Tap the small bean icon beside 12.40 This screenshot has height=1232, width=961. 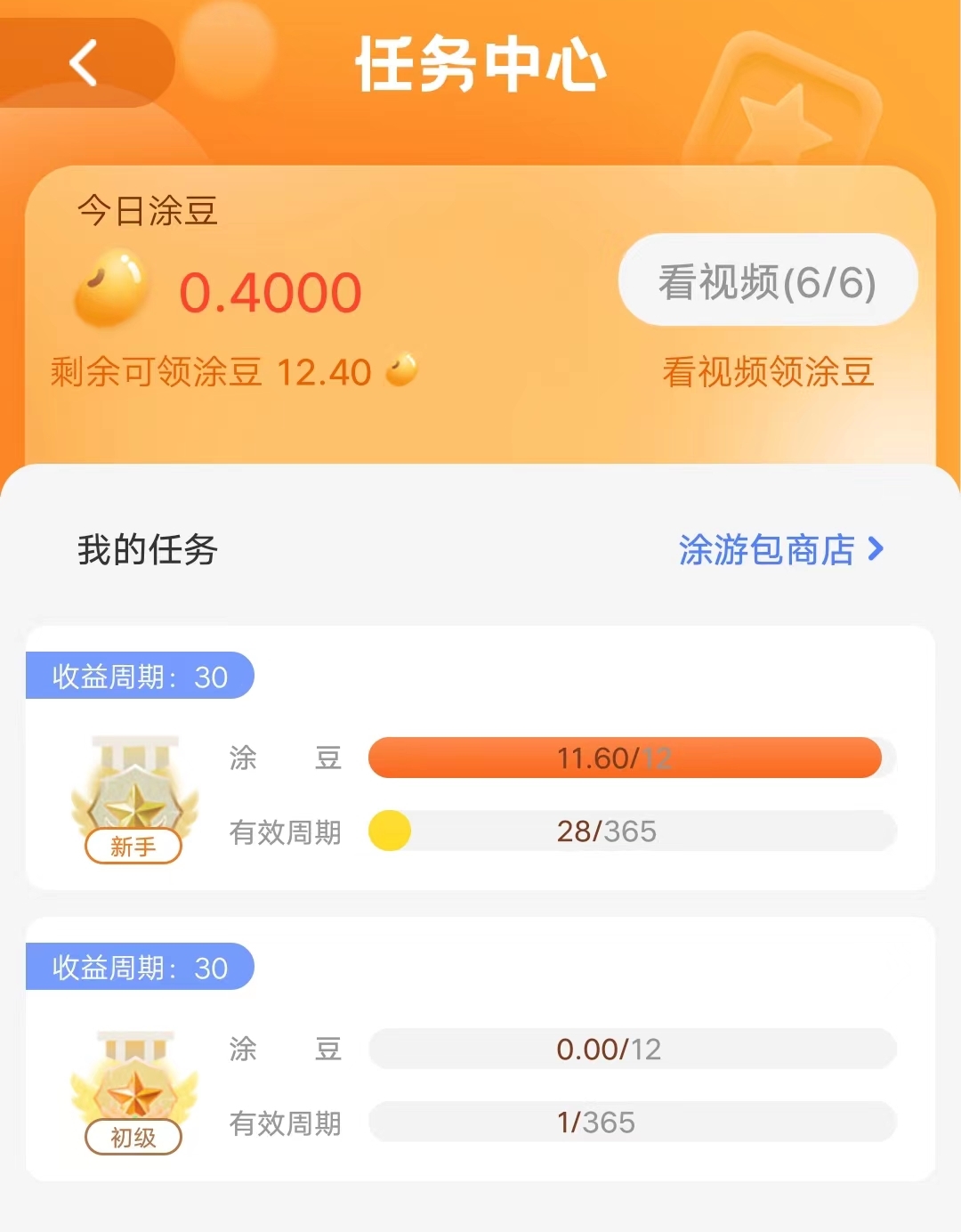coord(402,371)
